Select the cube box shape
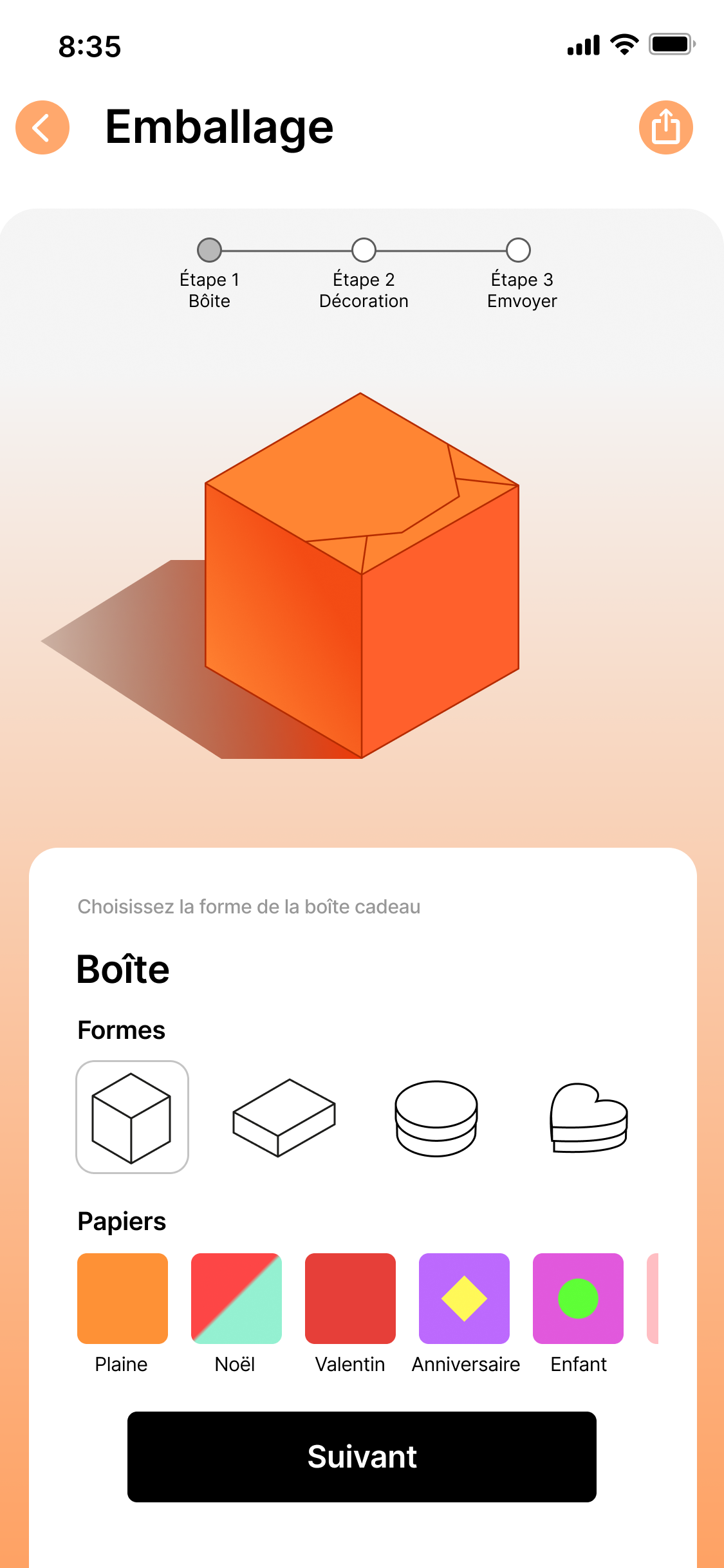 (132, 1117)
